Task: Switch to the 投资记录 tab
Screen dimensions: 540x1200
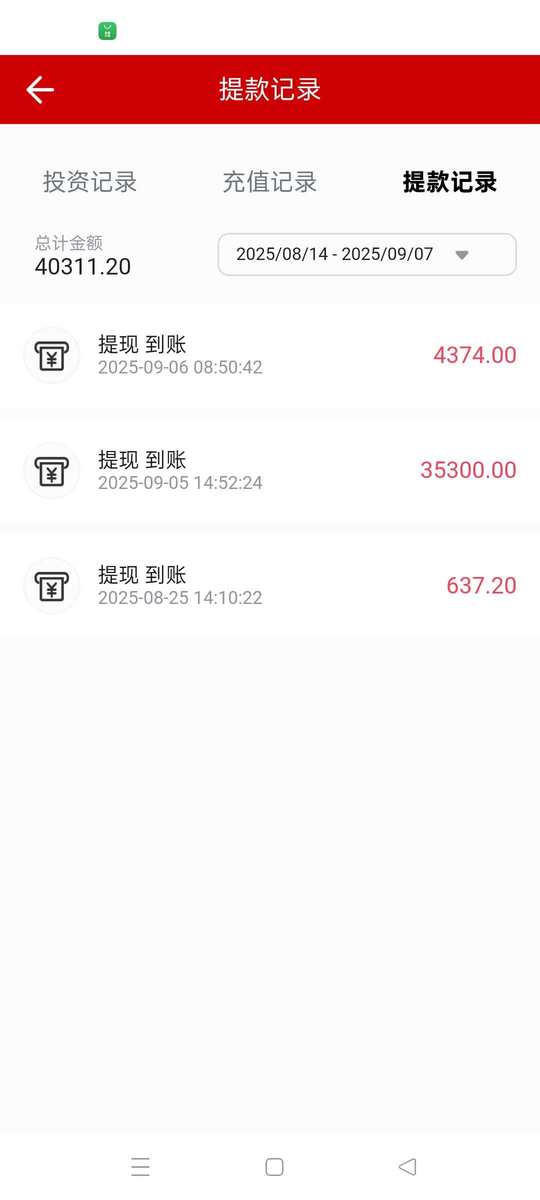Action: click(x=90, y=182)
